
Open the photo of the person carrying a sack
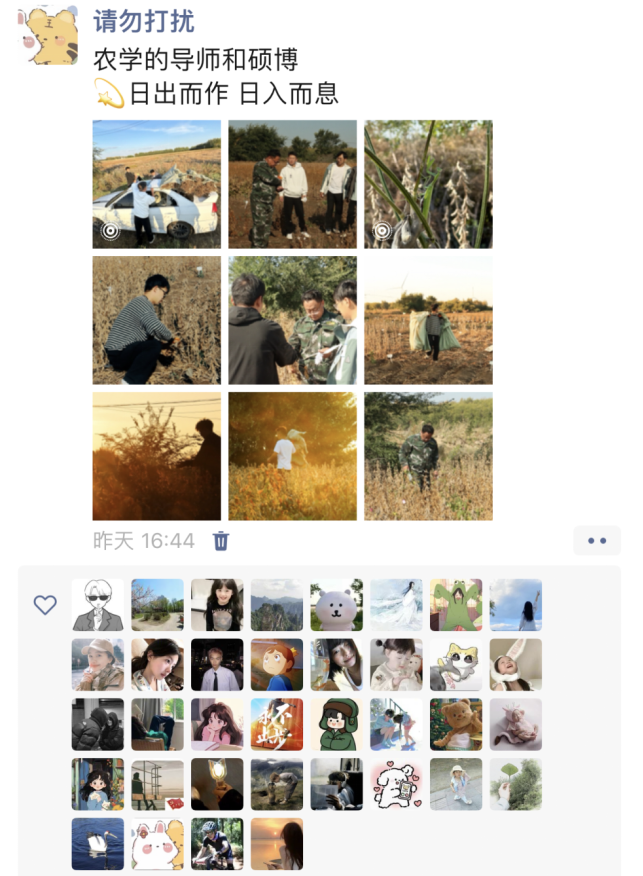pos(428,320)
